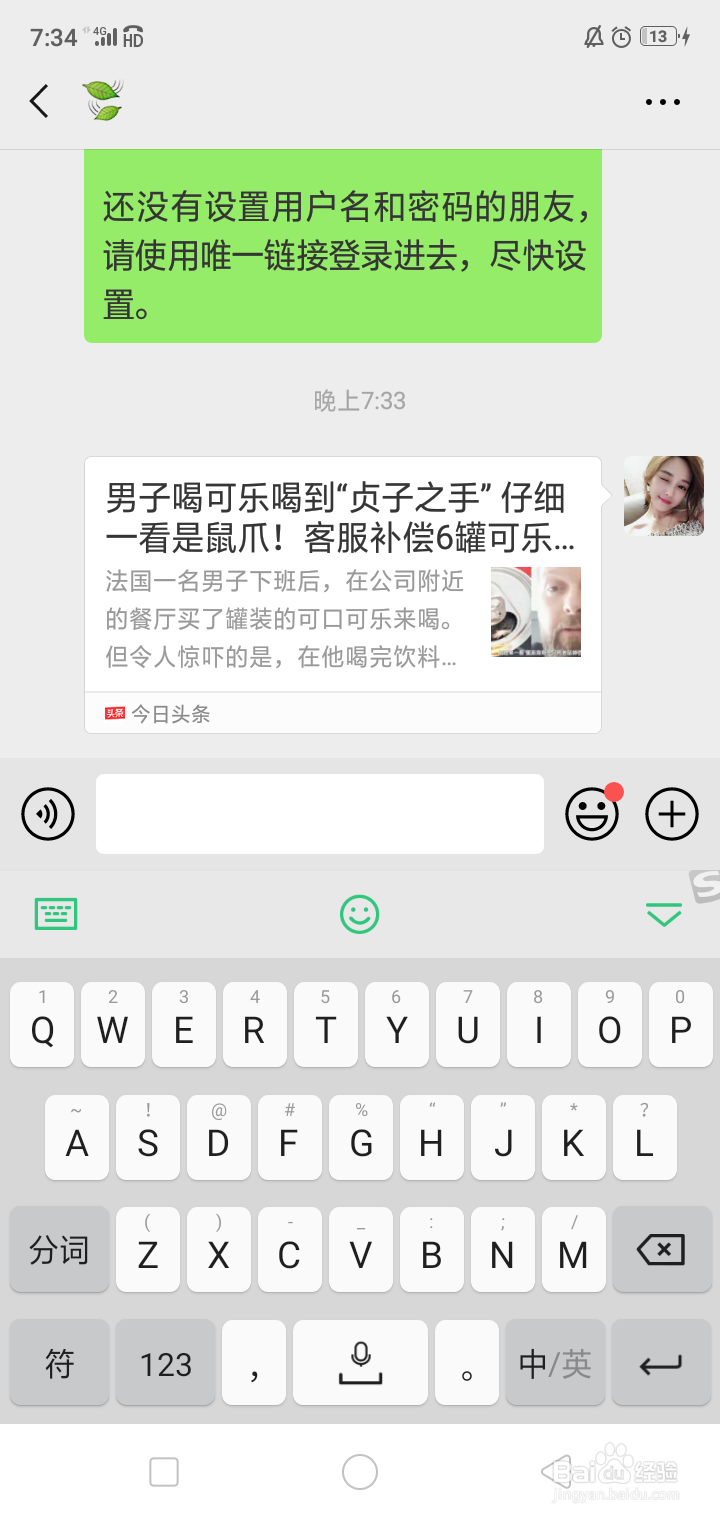Switch to 符 symbol keyboard layout

tap(58, 1362)
